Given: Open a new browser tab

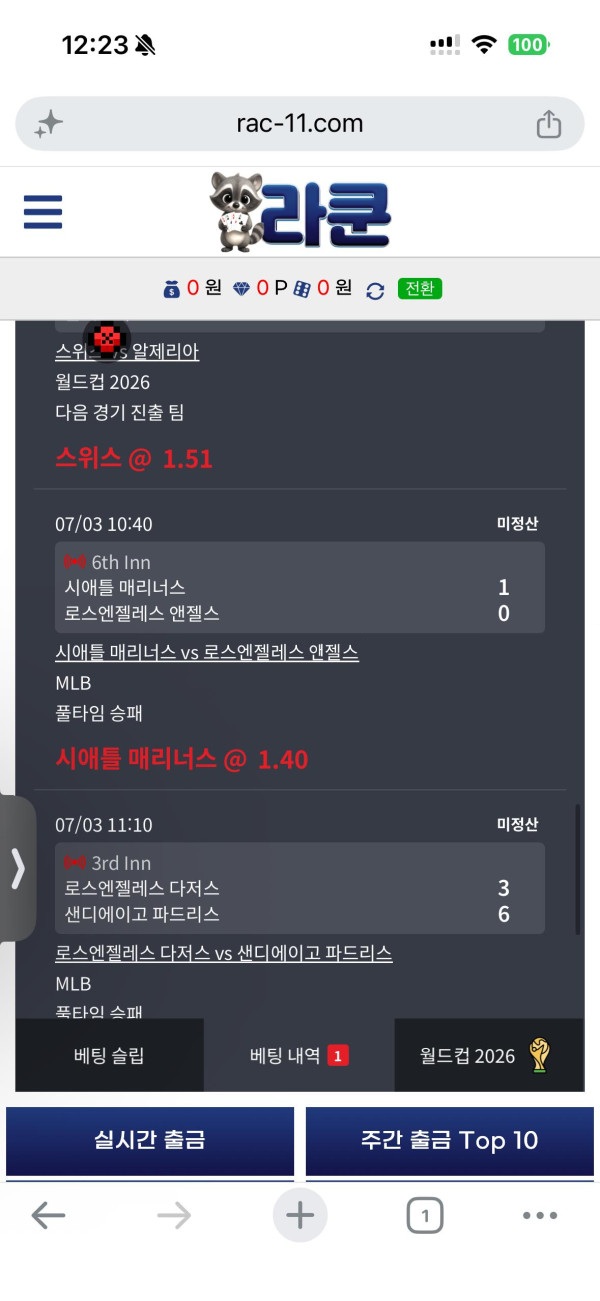Looking at the screenshot, I should [300, 1216].
